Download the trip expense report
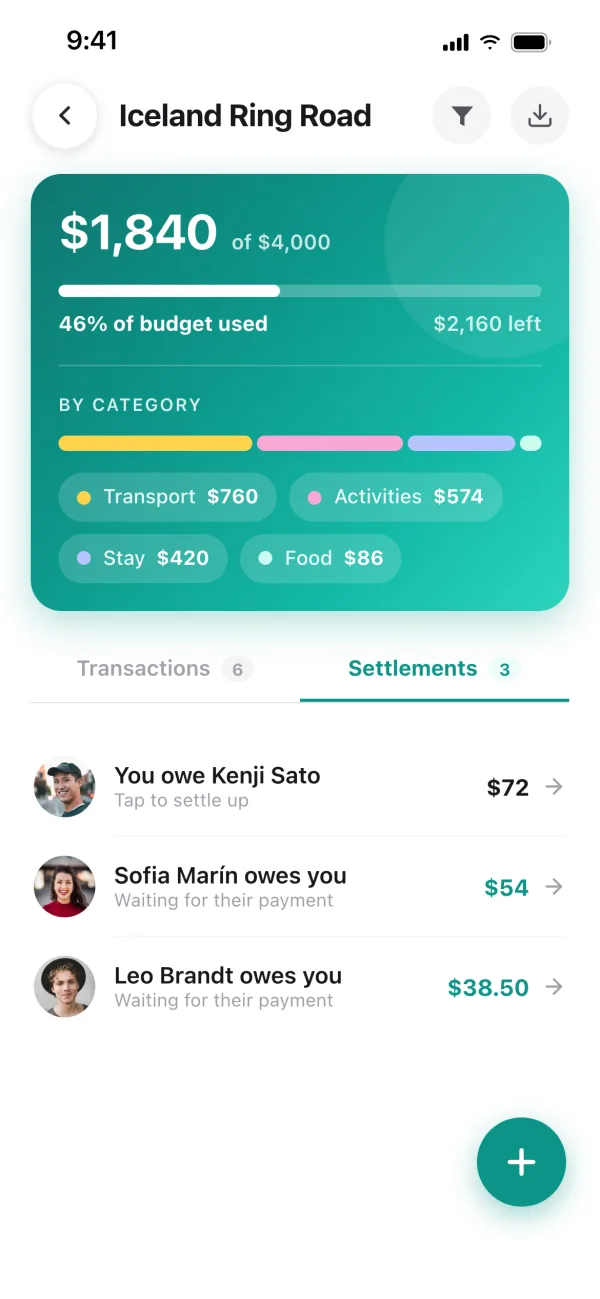This screenshot has width=600, height=1299. pyautogui.click(x=540, y=116)
